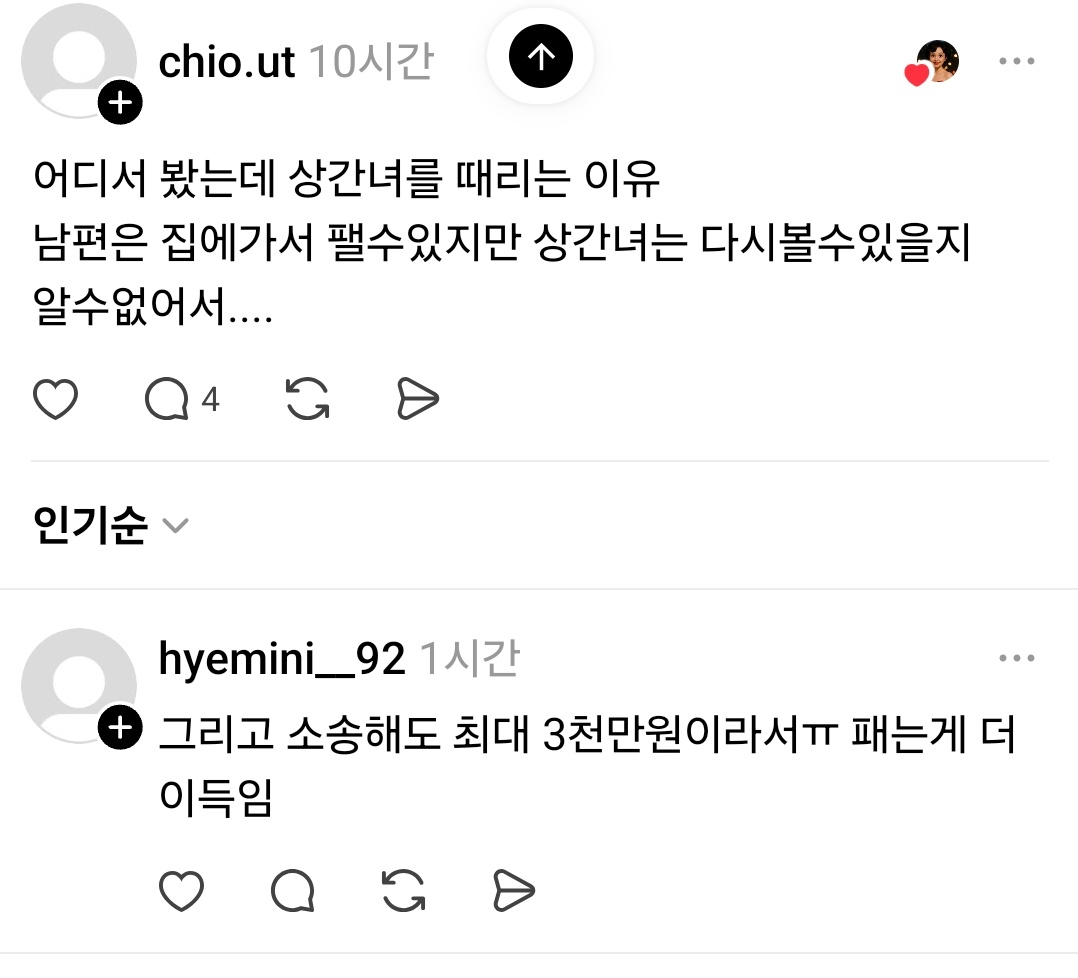Tap the scroll-to-top arrow button
The image size is (1078, 978).
(x=540, y=57)
